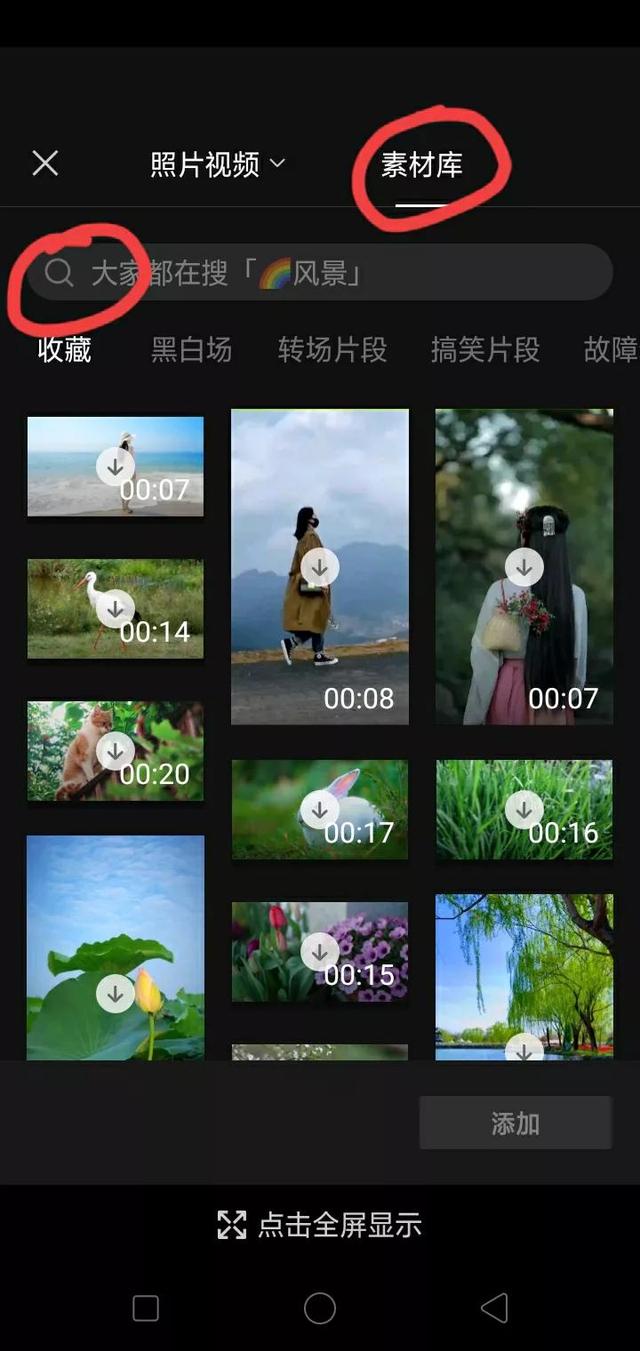Open the 转场片段 category
The height and width of the screenshot is (1351, 640).
click(x=332, y=350)
